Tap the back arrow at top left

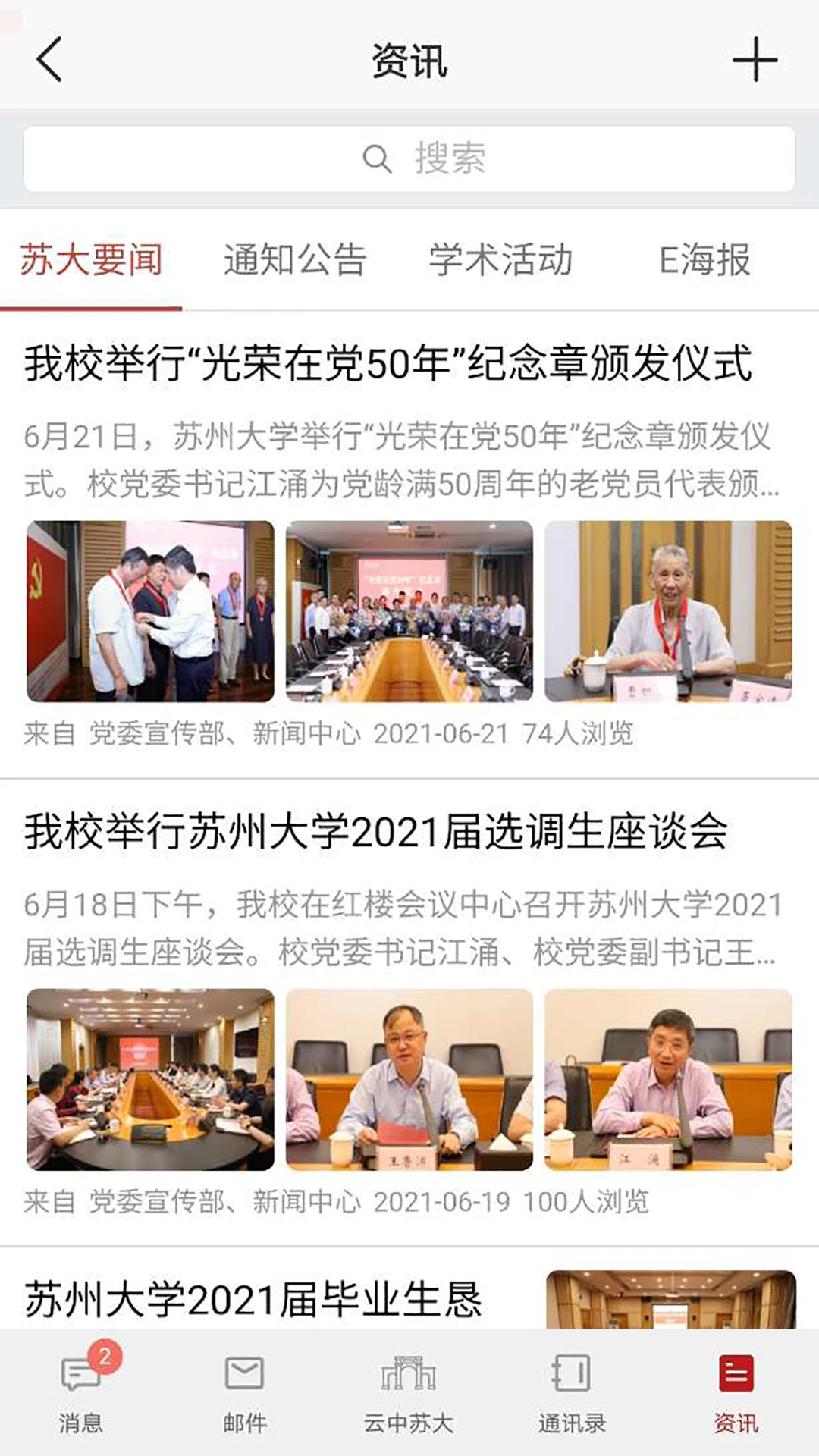click(x=48, y=64)
